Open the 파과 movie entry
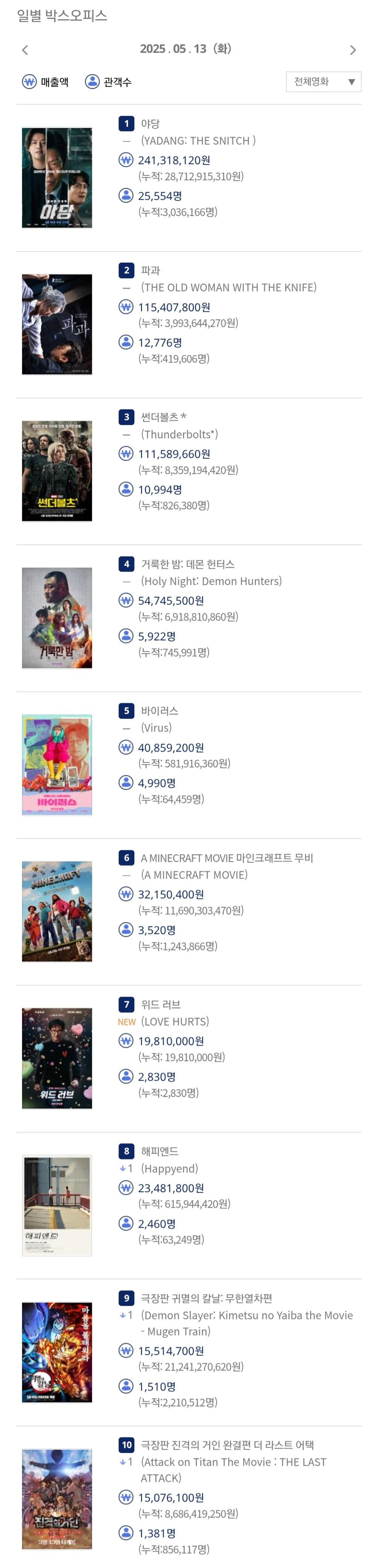 pyautogui.click(x=150, y=270)
